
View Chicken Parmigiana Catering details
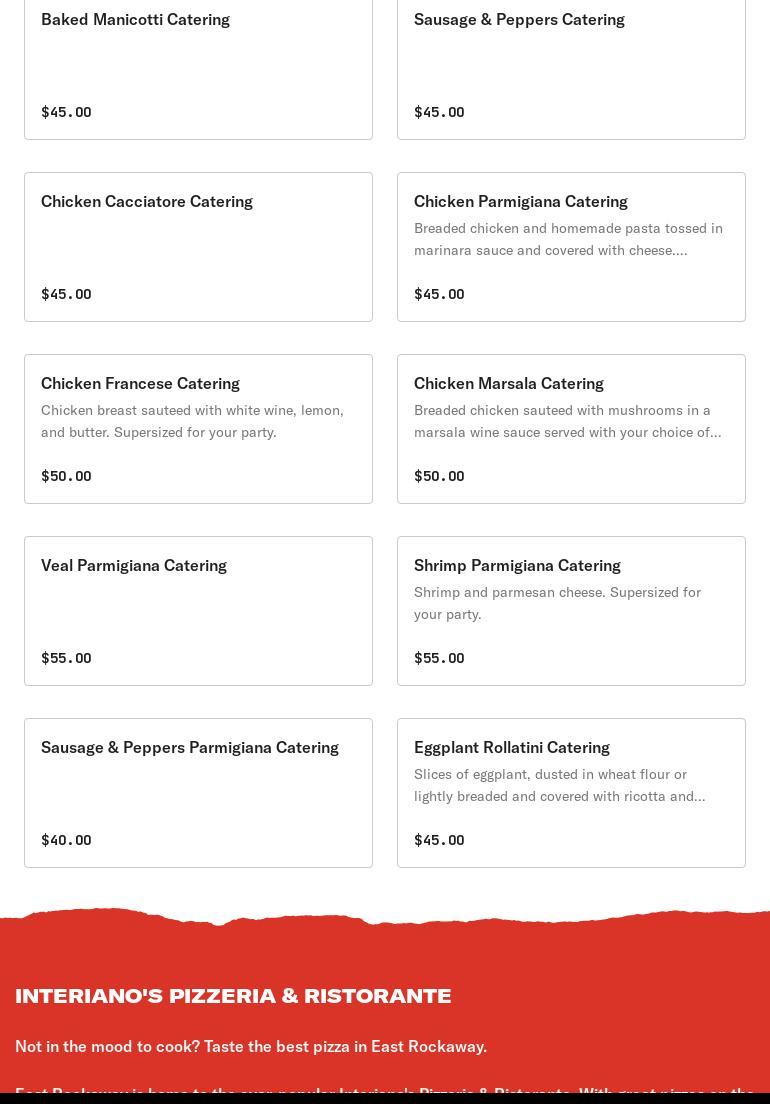pyautogui.click(x=571, y=247)
